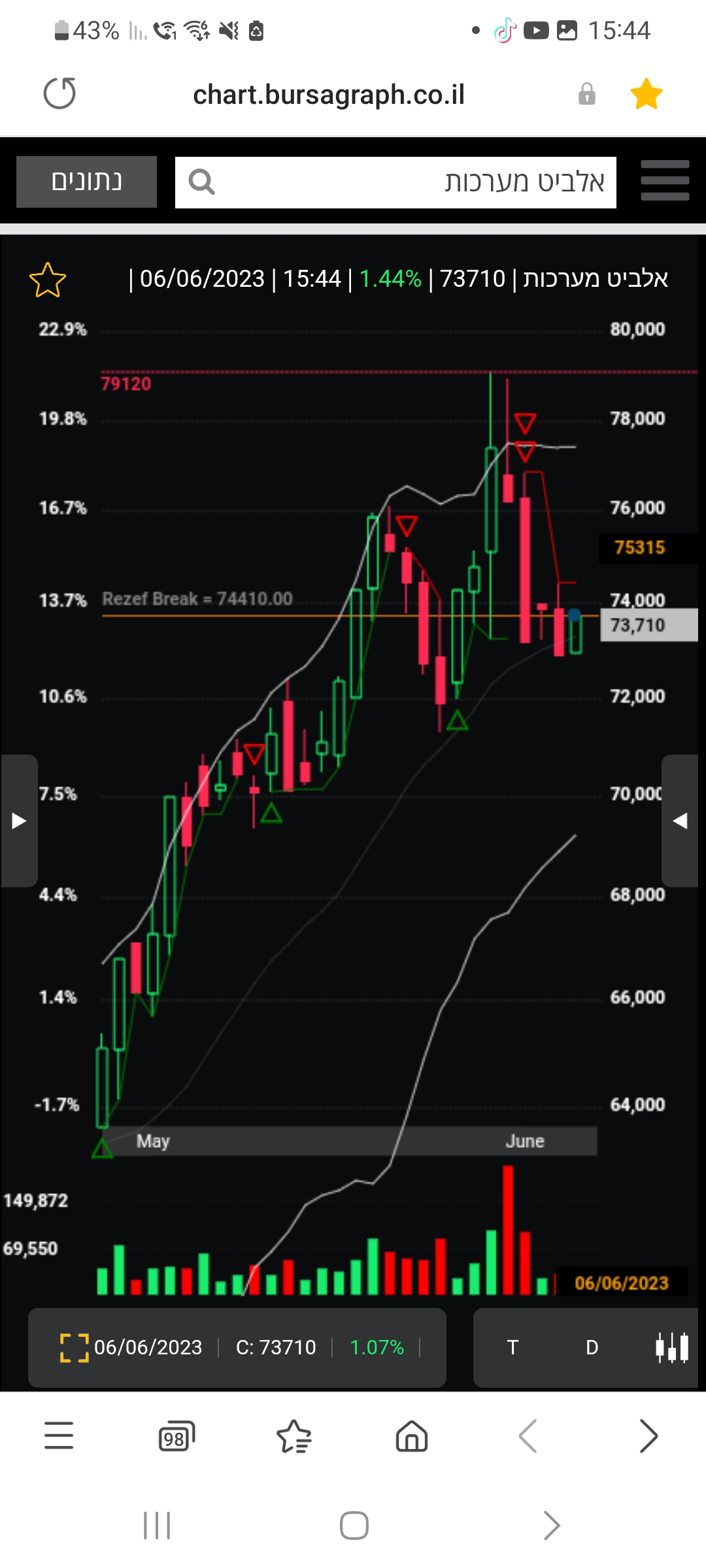Open the browser menu with three lines
This screenshot has height=1568, width=706.
[x=59, y=1435]
